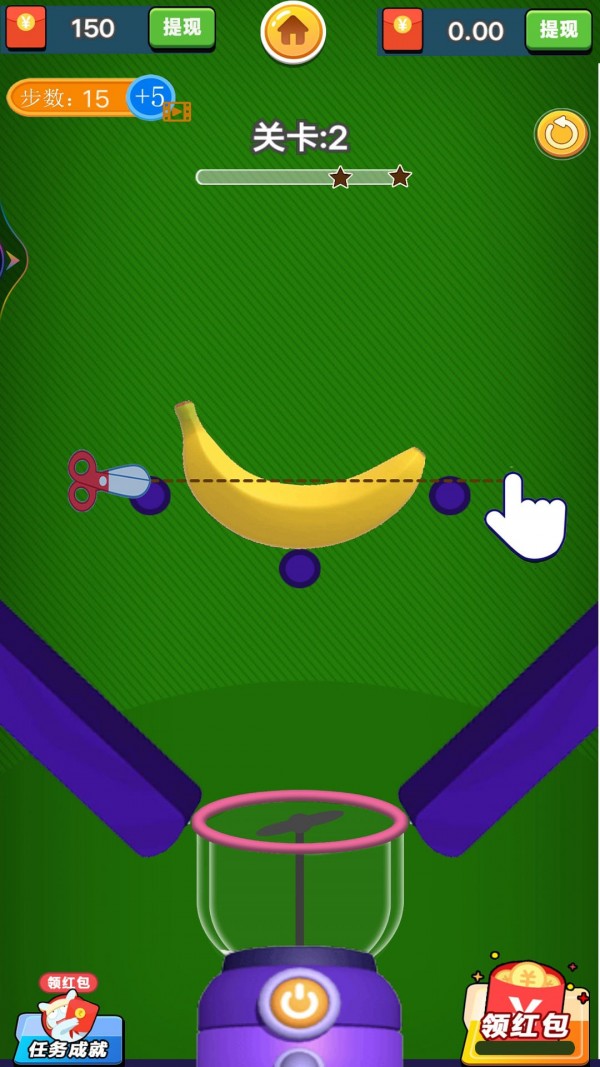The height and width of the screenshot is (1067, 600).
Task: Tap the 提现 button beside 150
Action: [182, 28]
